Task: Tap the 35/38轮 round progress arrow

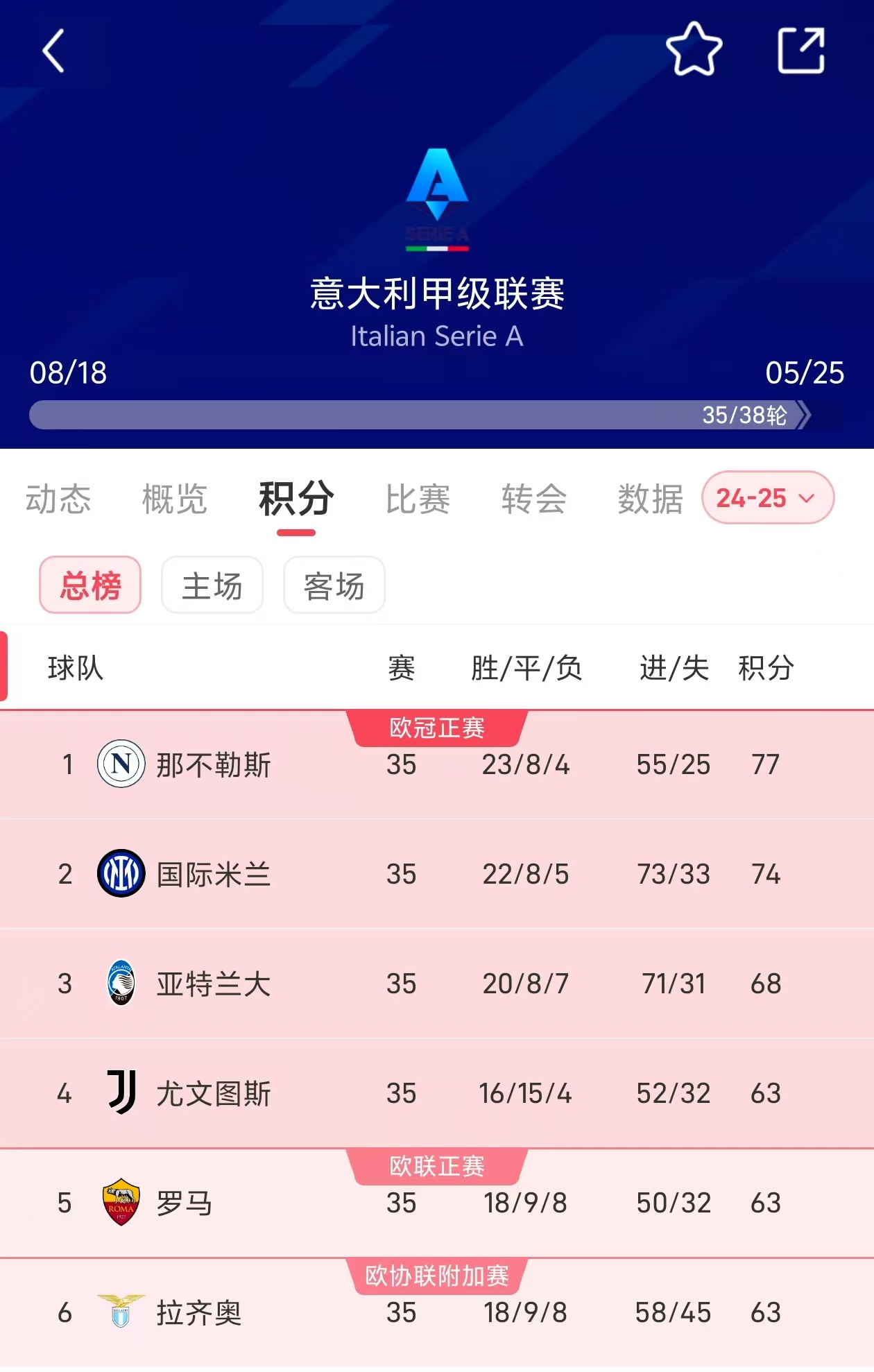Action: tap(803, 415)
